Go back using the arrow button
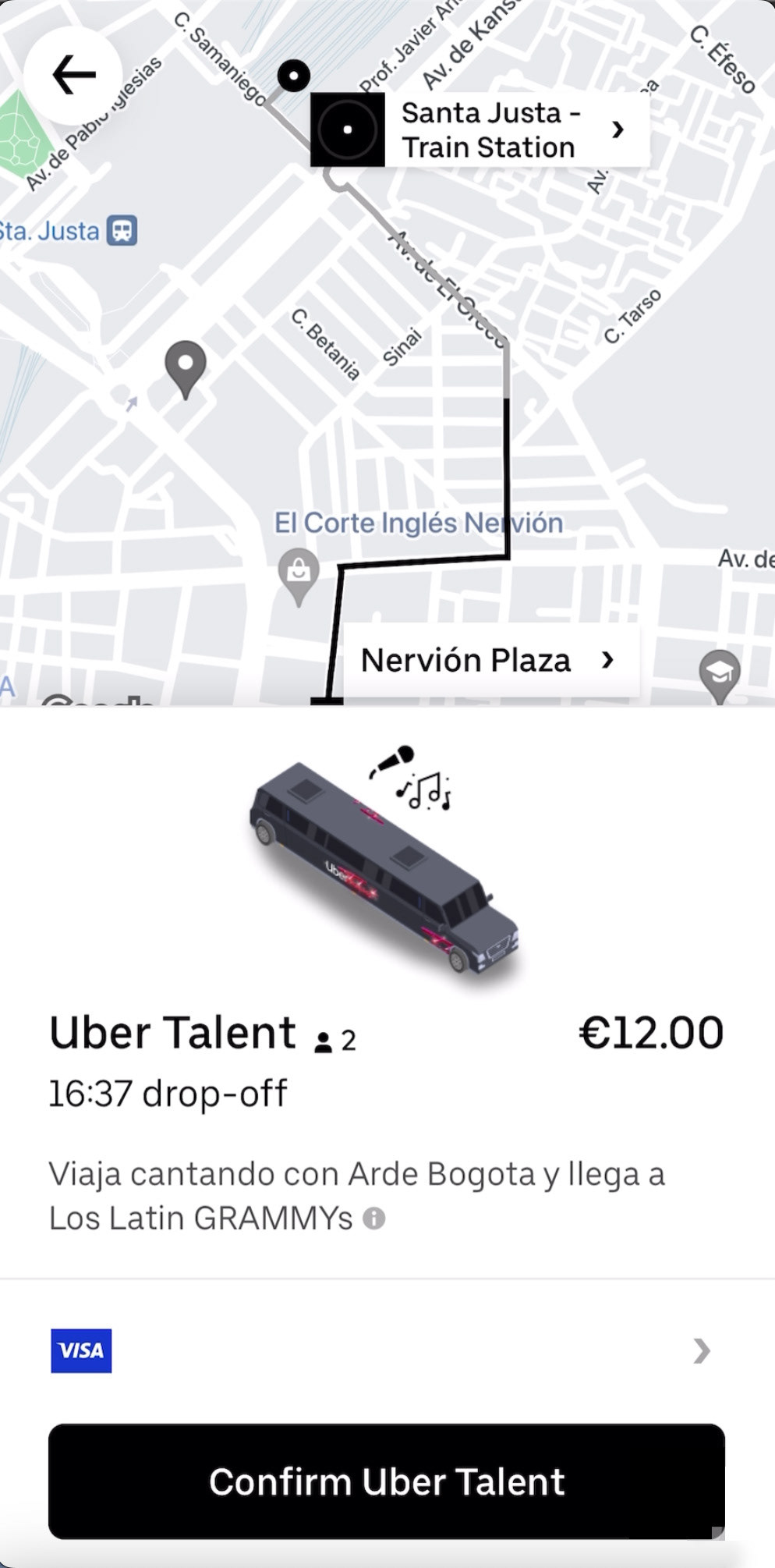 coord(73,76)
